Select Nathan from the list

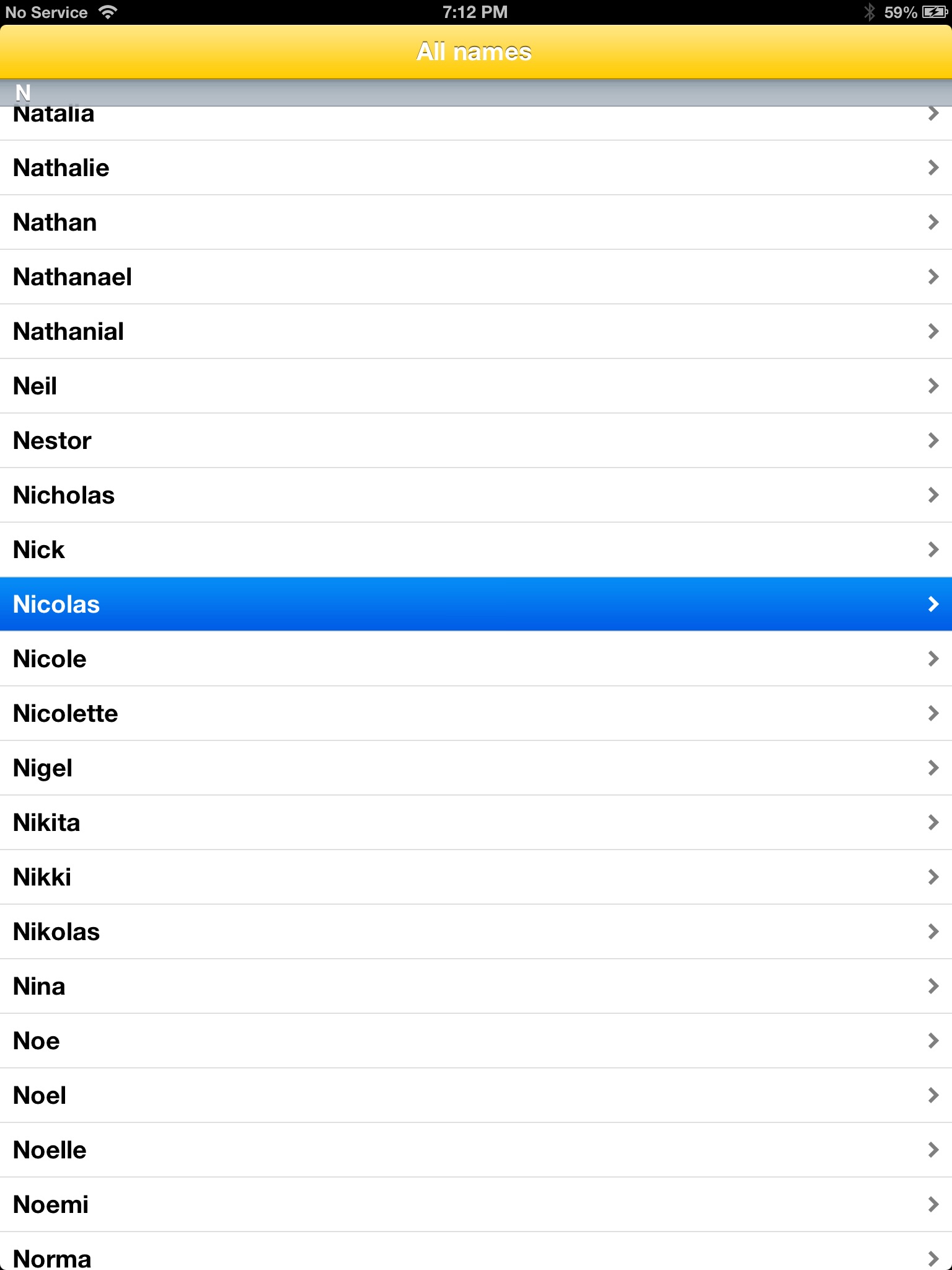(476, 223)
